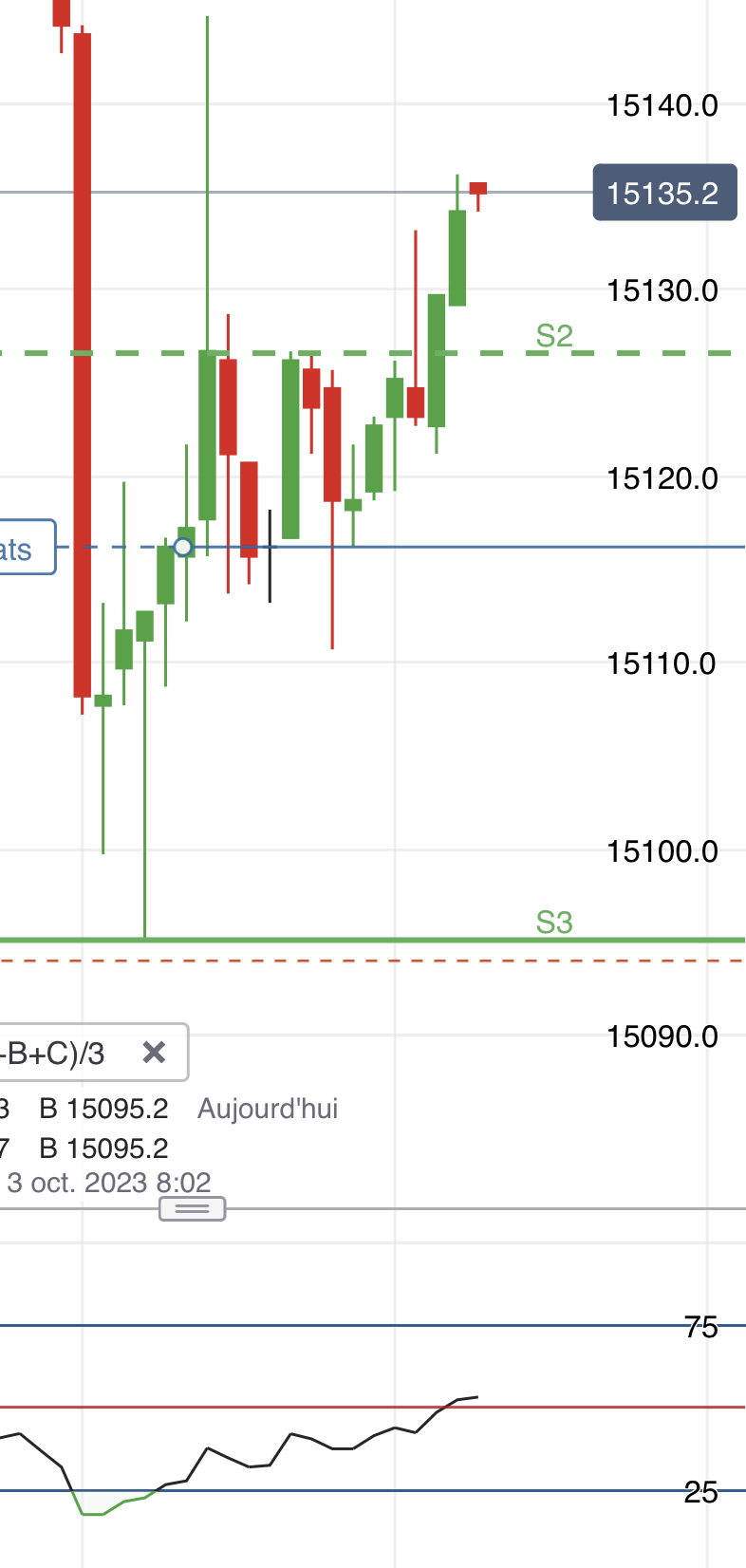Tap the circle marker on the blue level line
Viewport: 746px width, 1568px height.
(x=183, y=547)
